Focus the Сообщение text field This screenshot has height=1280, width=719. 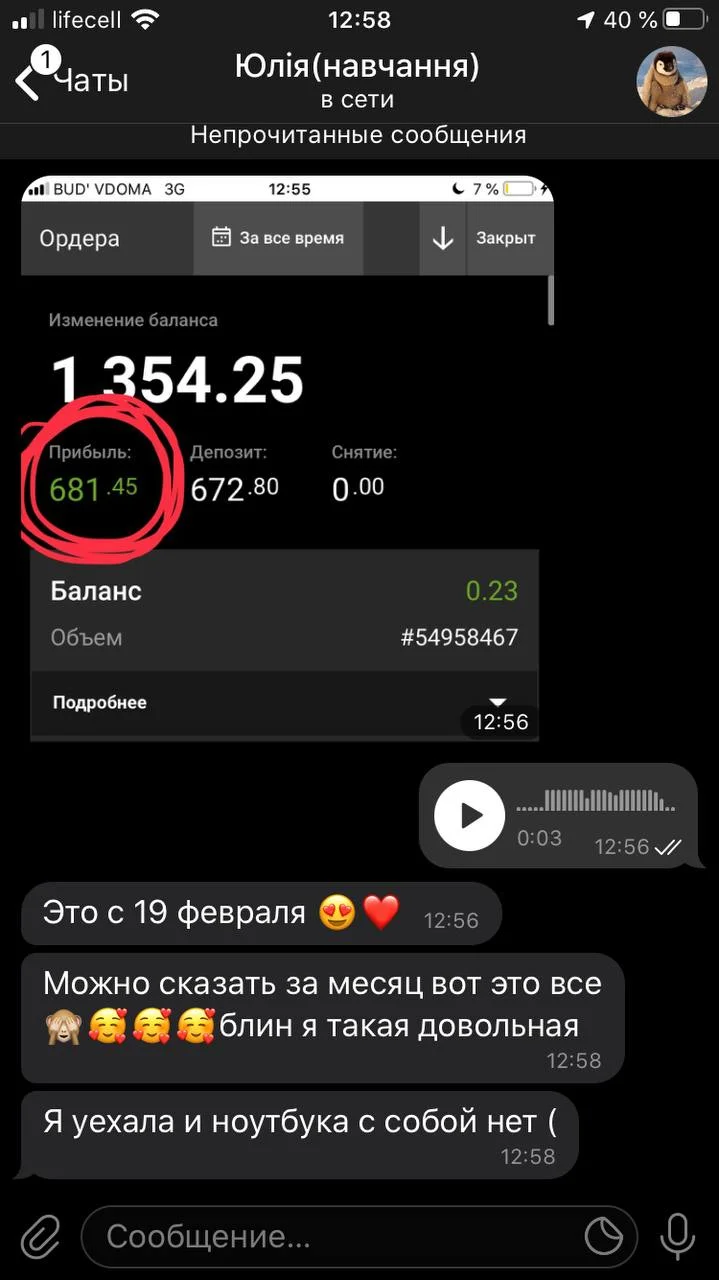tap(330, 1237)
